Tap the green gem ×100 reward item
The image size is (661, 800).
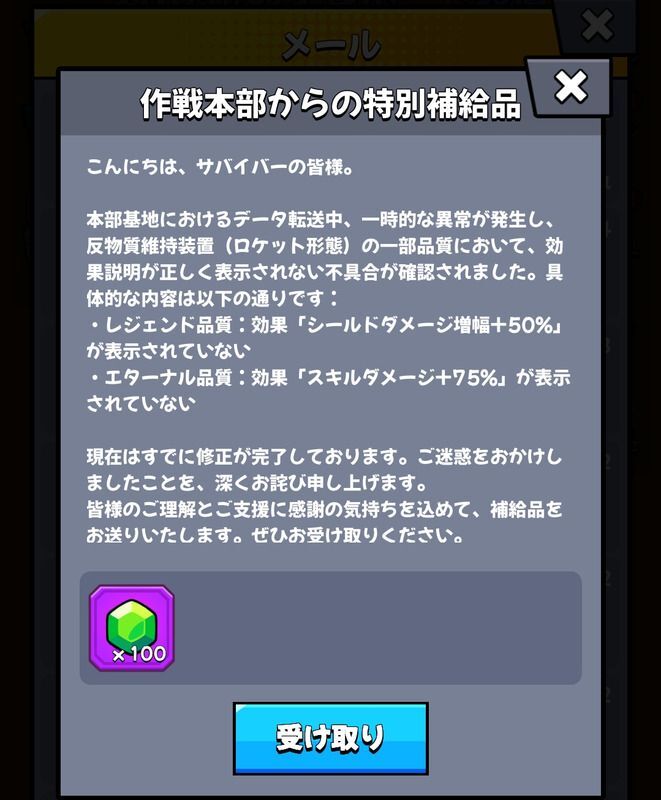pyautogui.click(x=132, y=628)
